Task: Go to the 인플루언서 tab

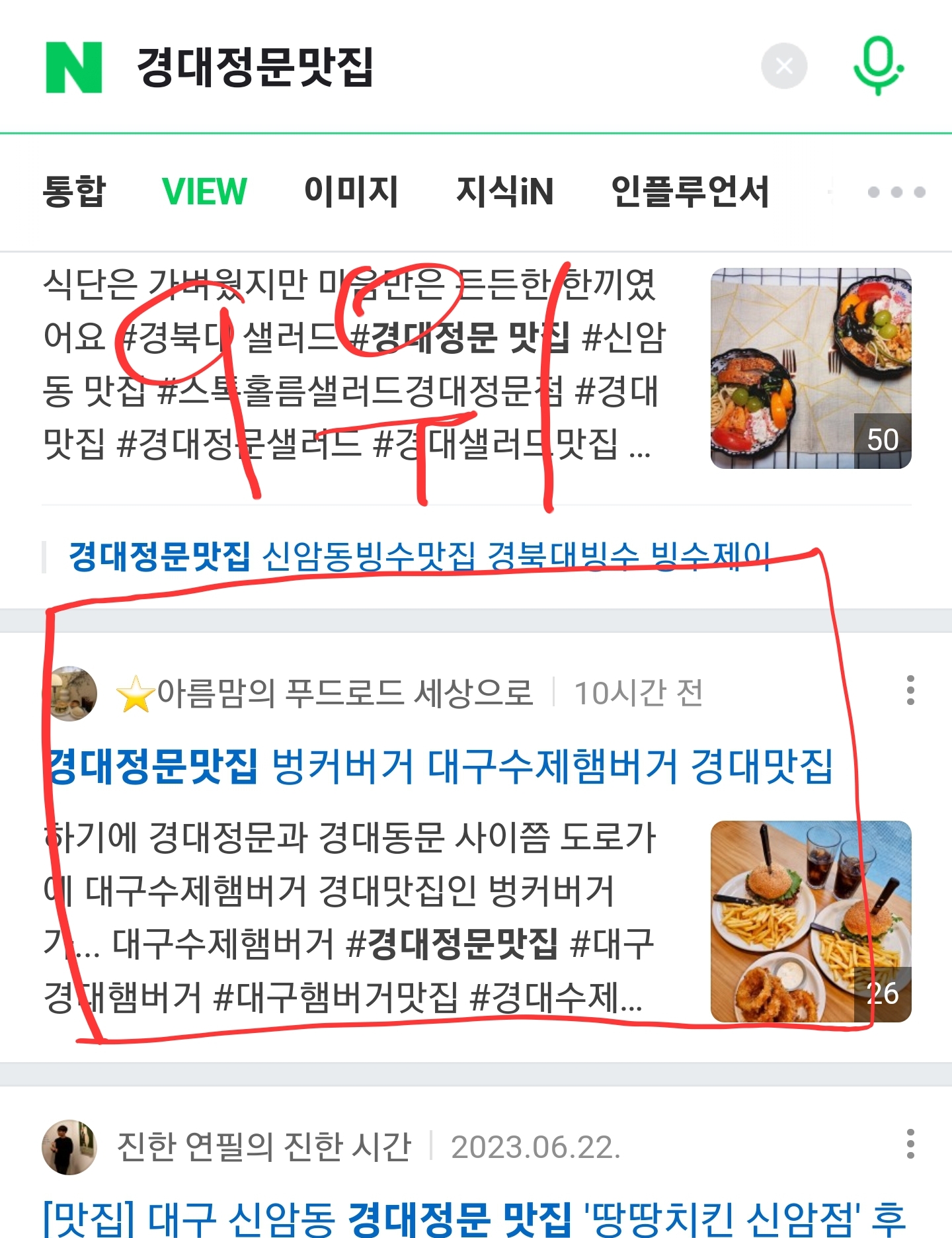Action: [690, 192]
